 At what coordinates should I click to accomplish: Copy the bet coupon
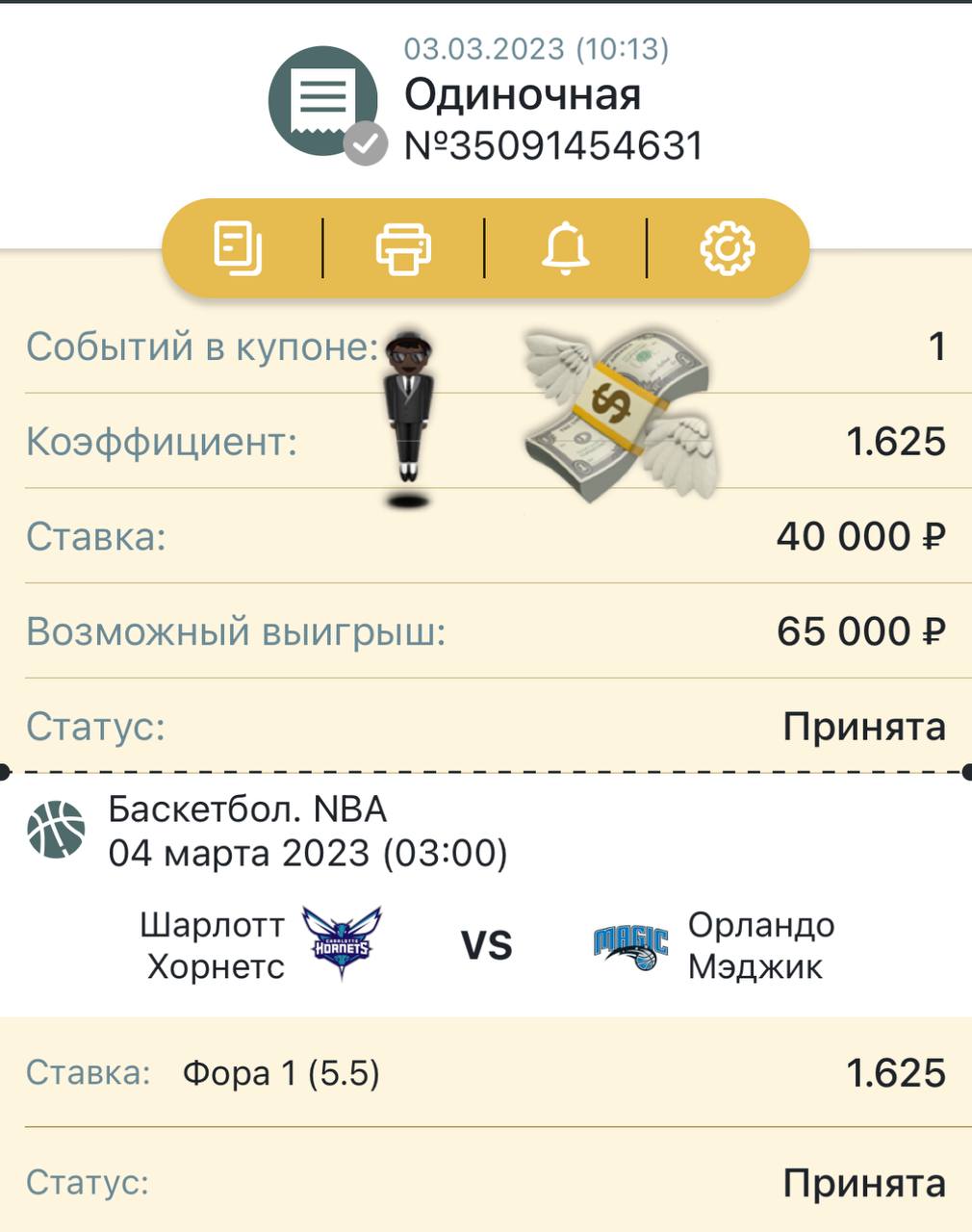(238, 248)
